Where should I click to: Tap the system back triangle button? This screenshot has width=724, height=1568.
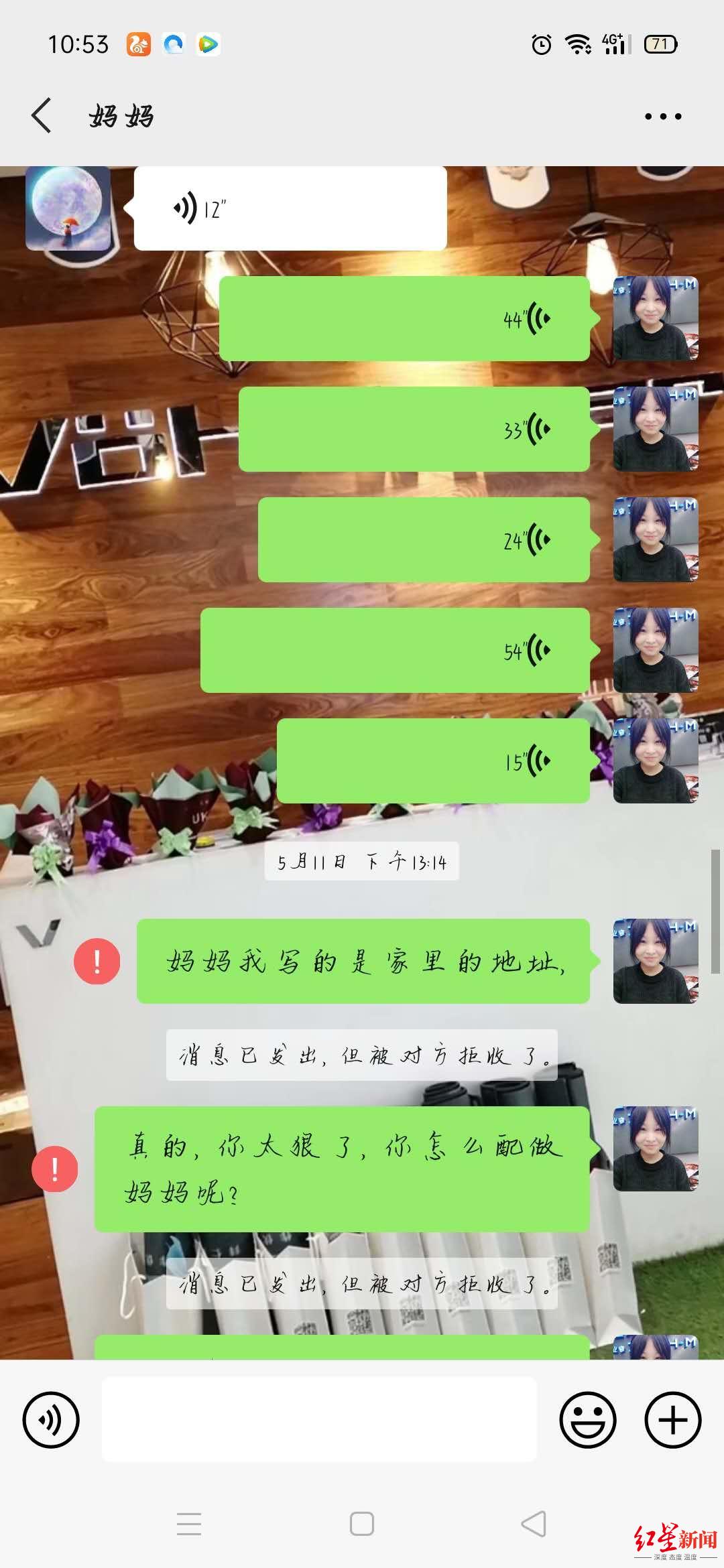[534, 1524]
